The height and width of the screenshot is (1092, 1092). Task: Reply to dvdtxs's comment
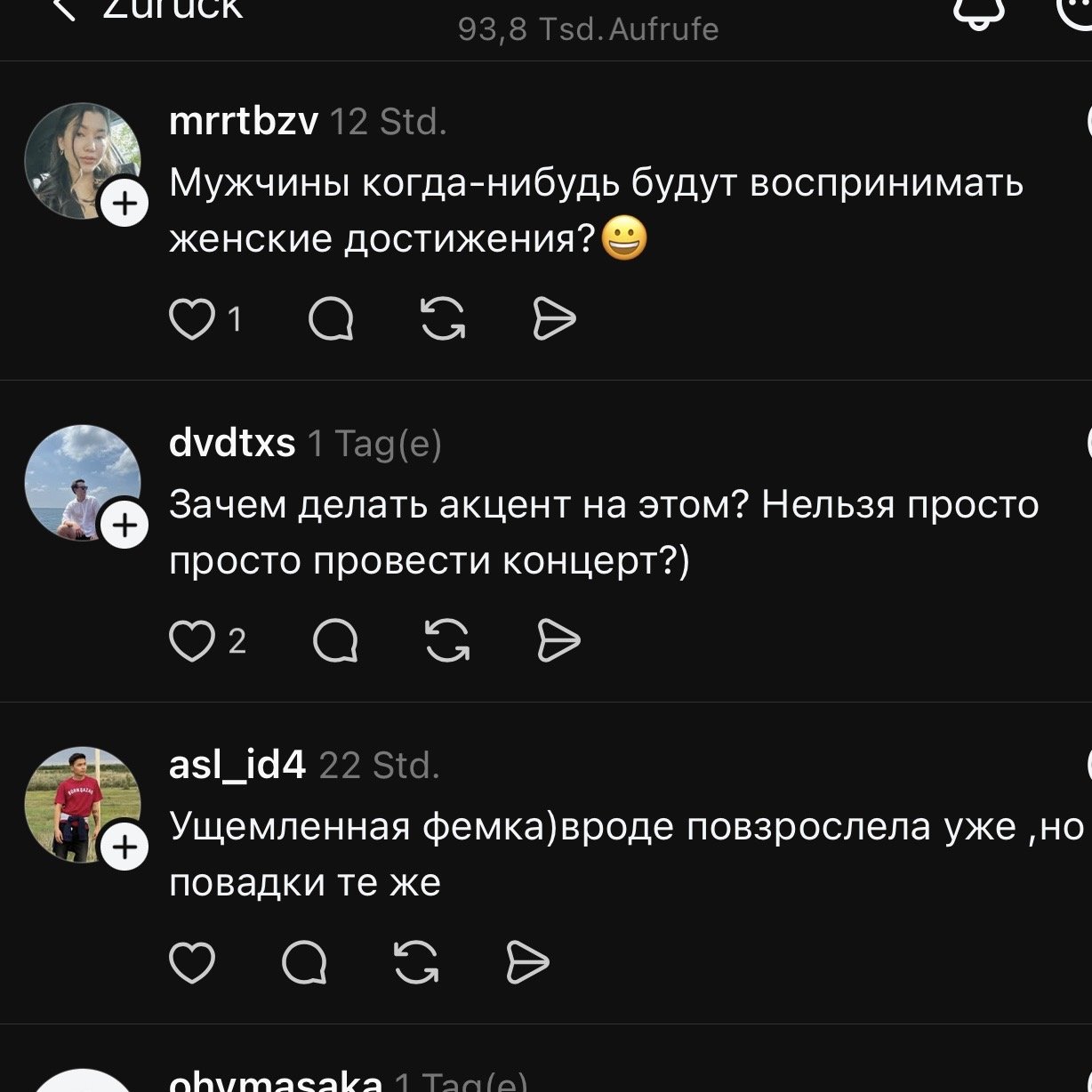[336, 641]
